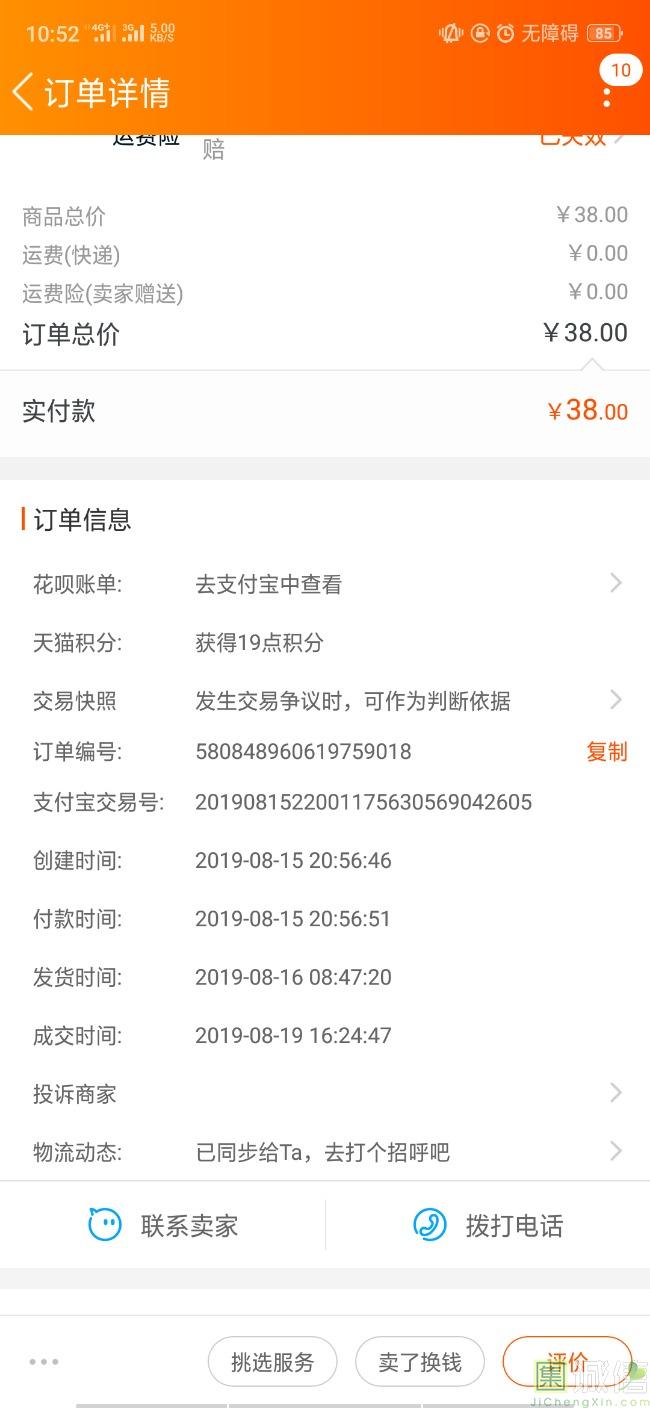This screenshot has height=1408, width=650.
Task: Open the overflow menu with badge
Action: (x=607, y=95)
